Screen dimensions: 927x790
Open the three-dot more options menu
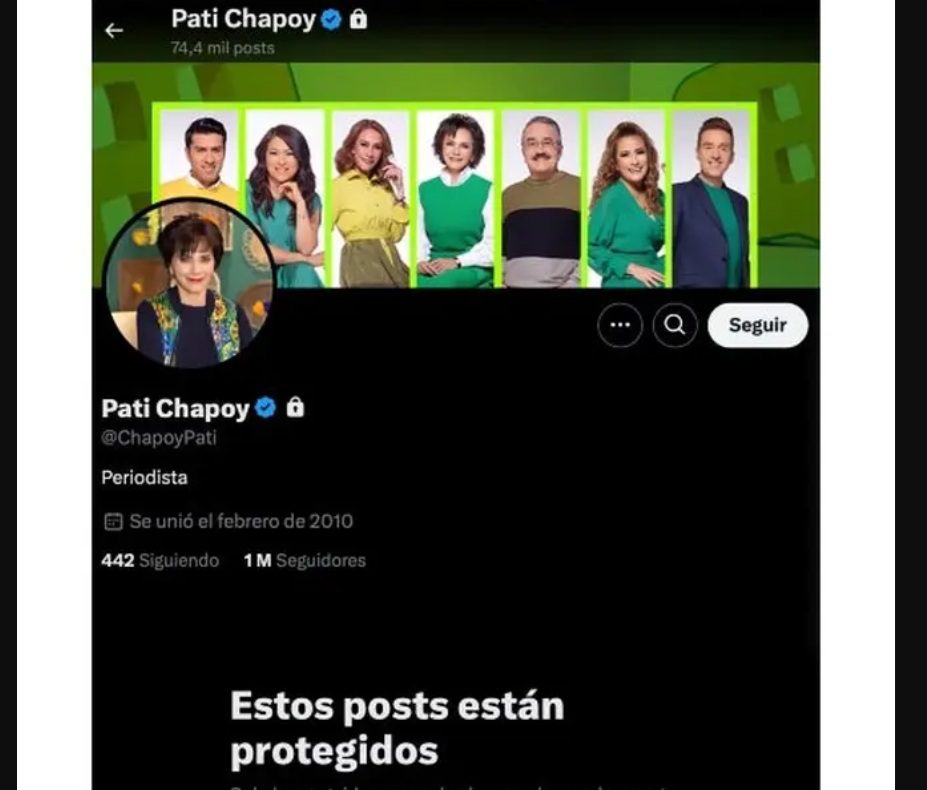(x=620, y=325)
